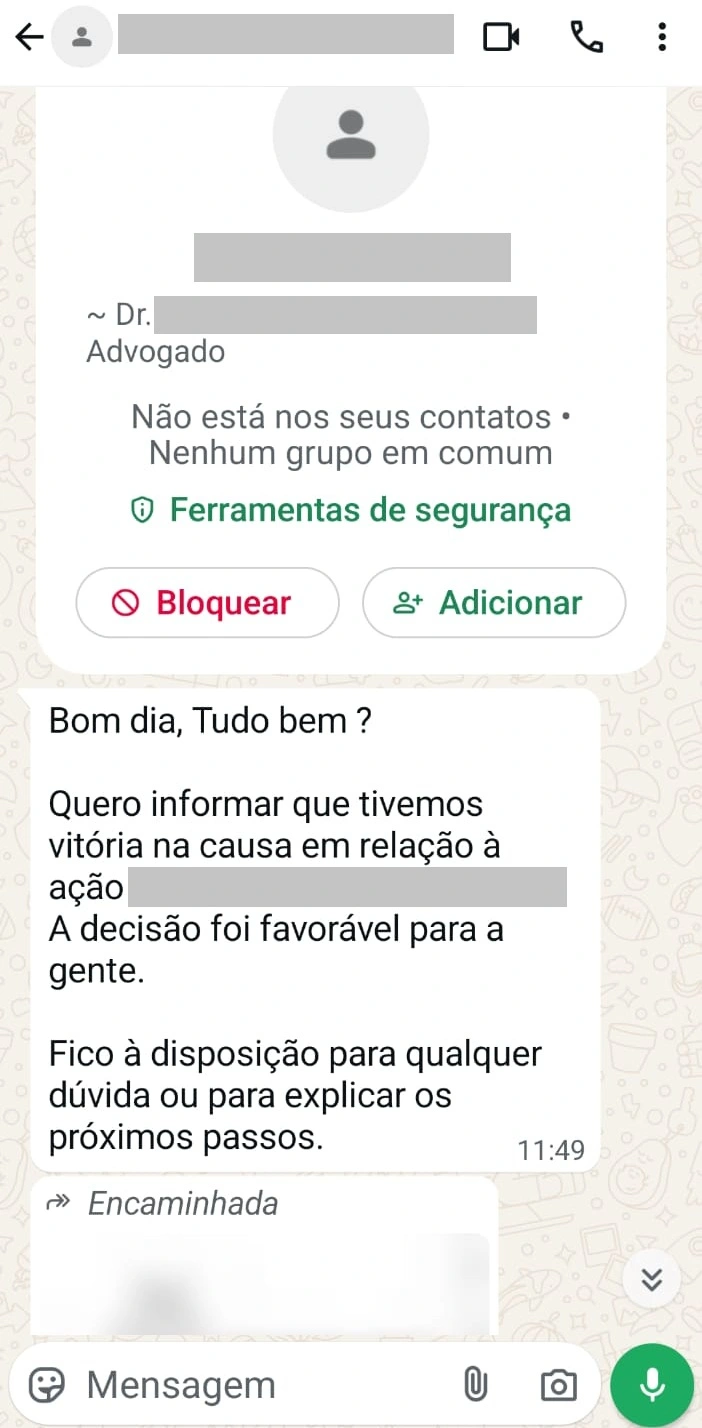This screenshot has height=1428, width=702.
Task: Start a voice call
Action: coord(586,37)
